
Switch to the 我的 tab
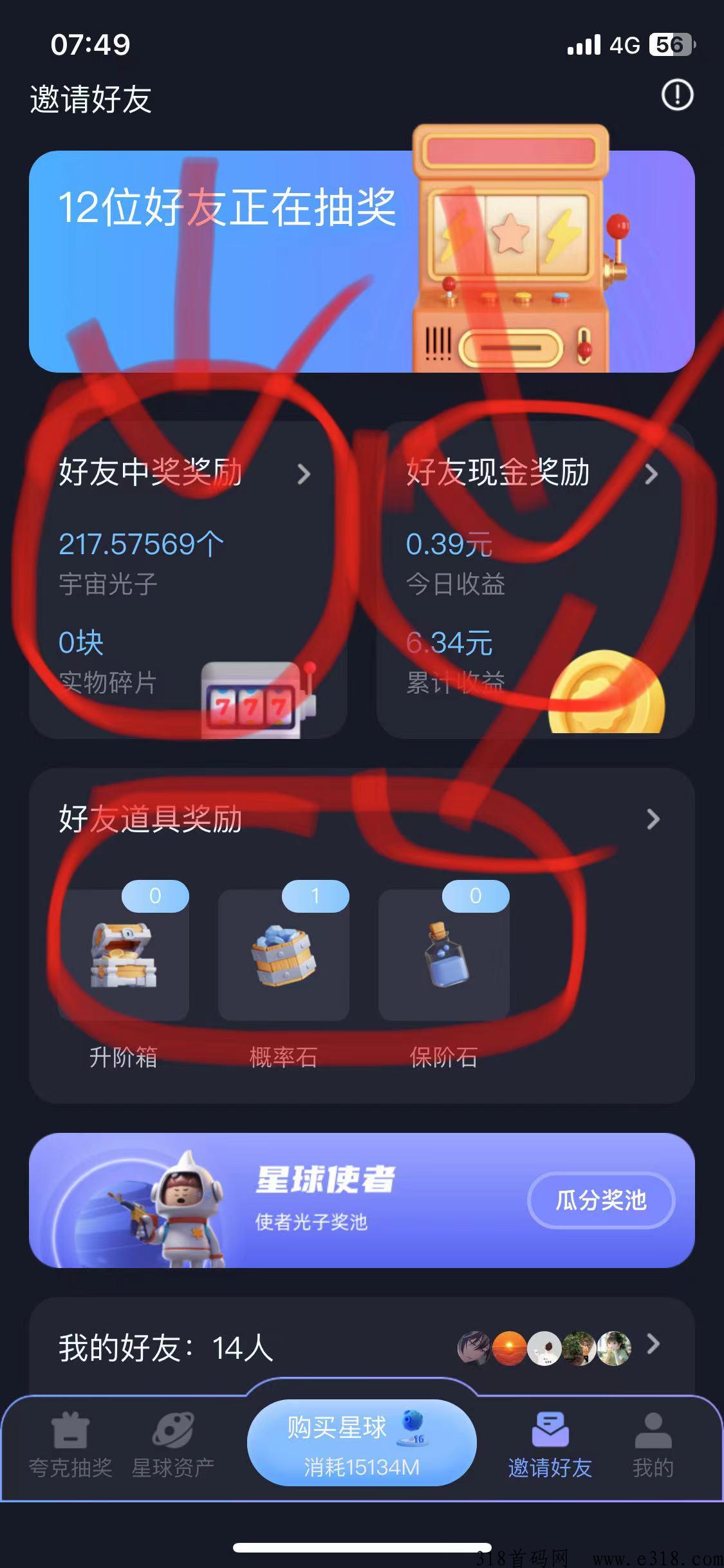(653, 1445)
